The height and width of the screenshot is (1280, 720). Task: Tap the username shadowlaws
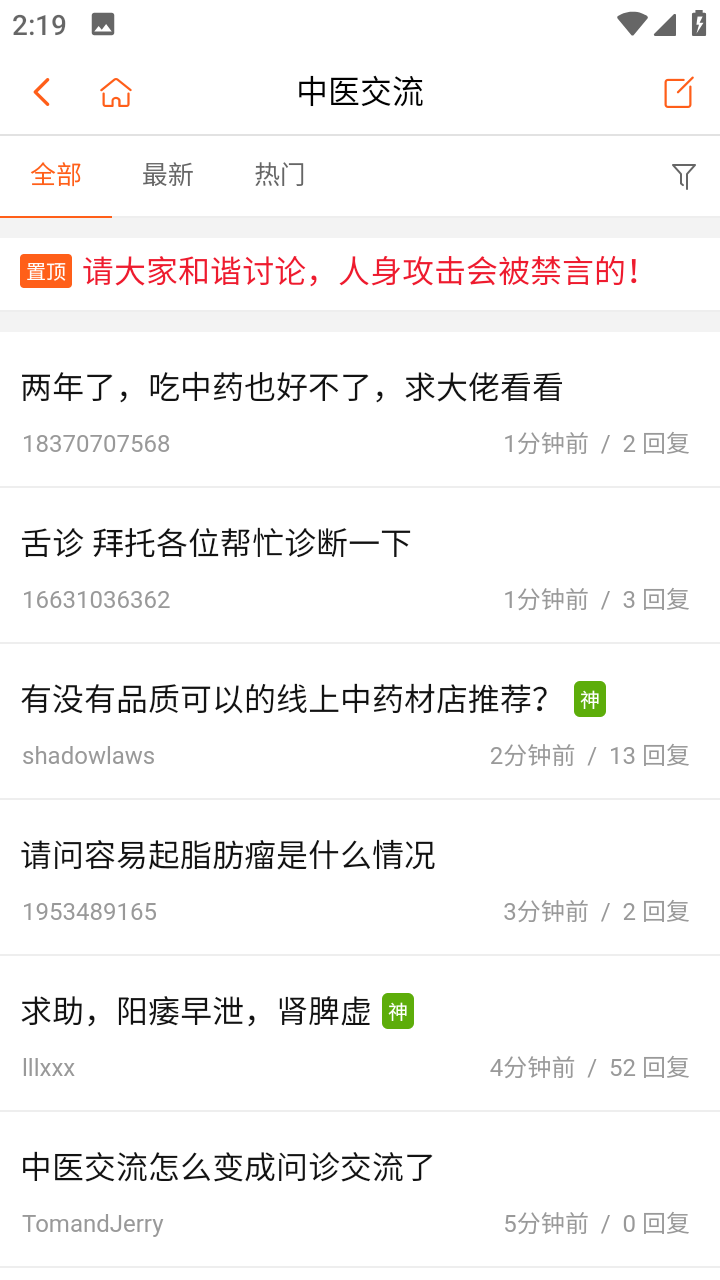point(88,755)
